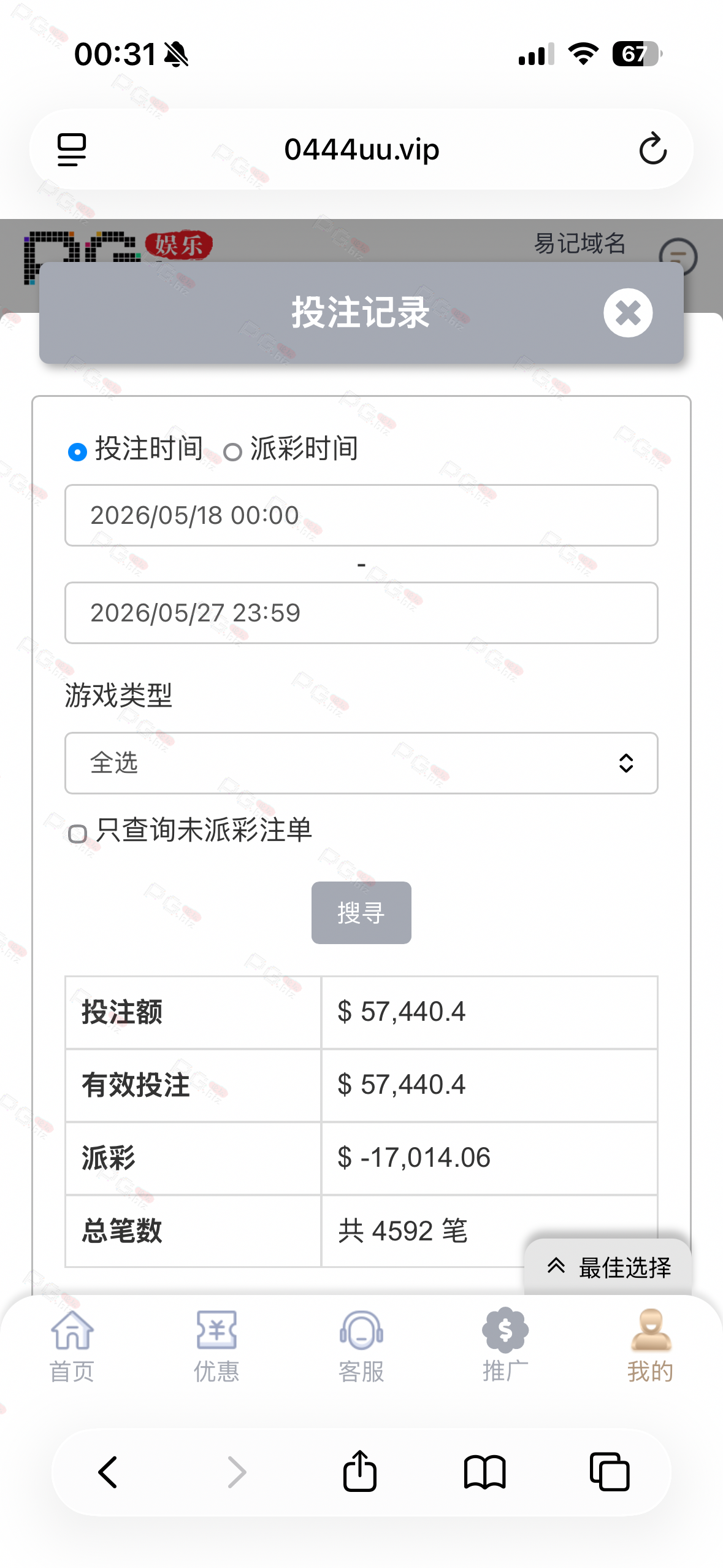Show open browser tabs
This screenshot has height=1568, width=723.
click(610, 1472)
